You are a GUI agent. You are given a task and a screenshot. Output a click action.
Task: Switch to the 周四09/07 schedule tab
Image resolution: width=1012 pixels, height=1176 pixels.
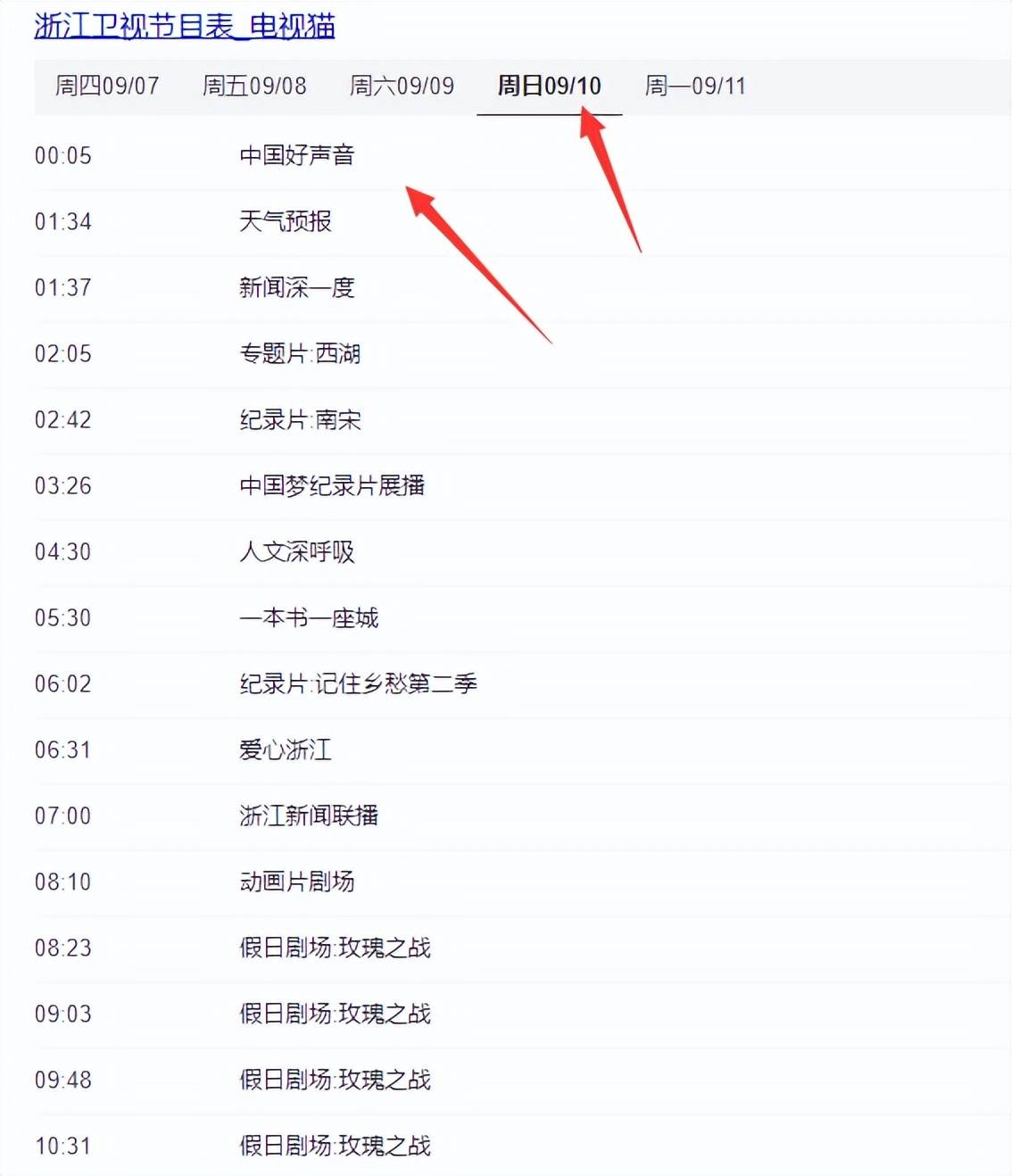[x=107, y=86]
